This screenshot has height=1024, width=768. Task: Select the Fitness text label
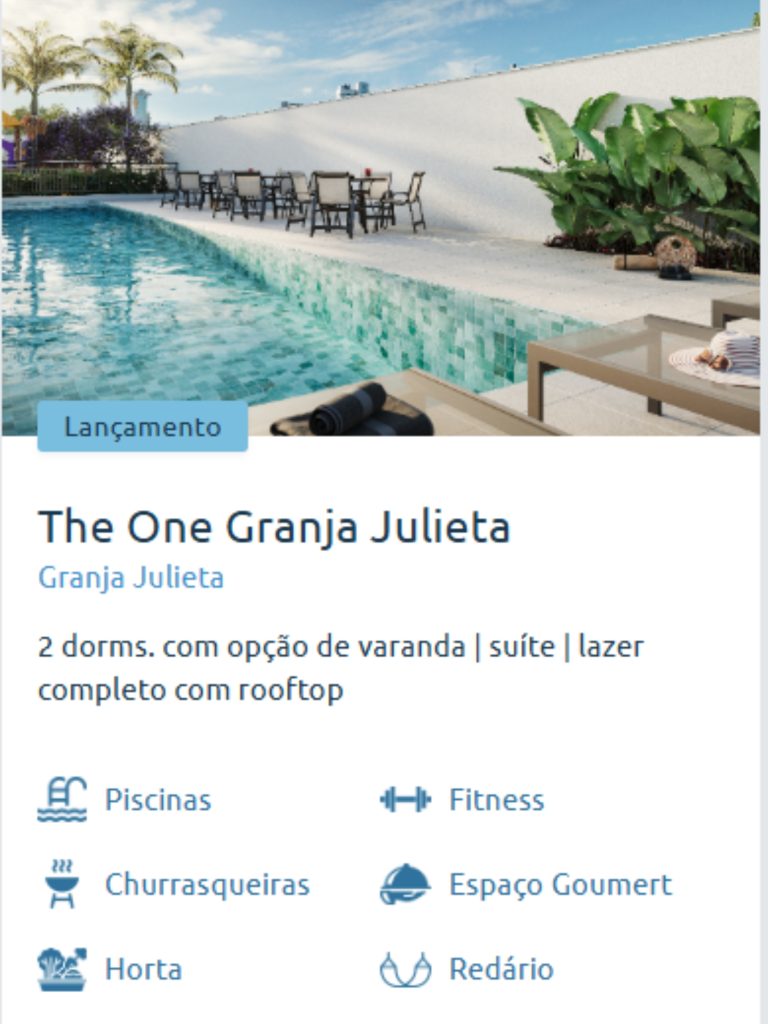(x=497, y=800)
